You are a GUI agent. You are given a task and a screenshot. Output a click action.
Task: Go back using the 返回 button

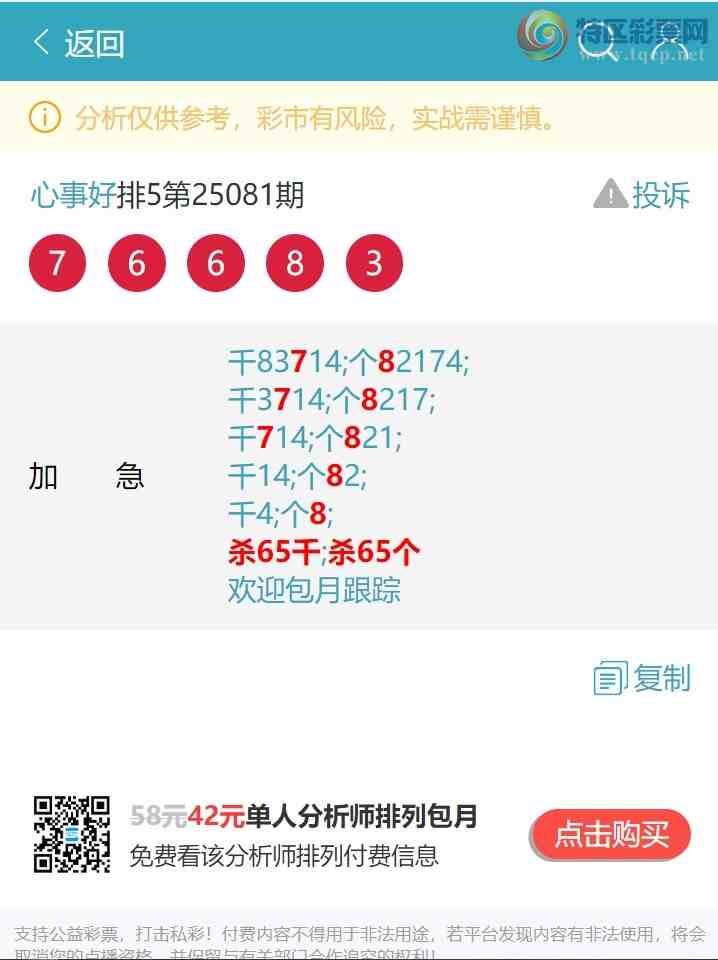point(78,43)
